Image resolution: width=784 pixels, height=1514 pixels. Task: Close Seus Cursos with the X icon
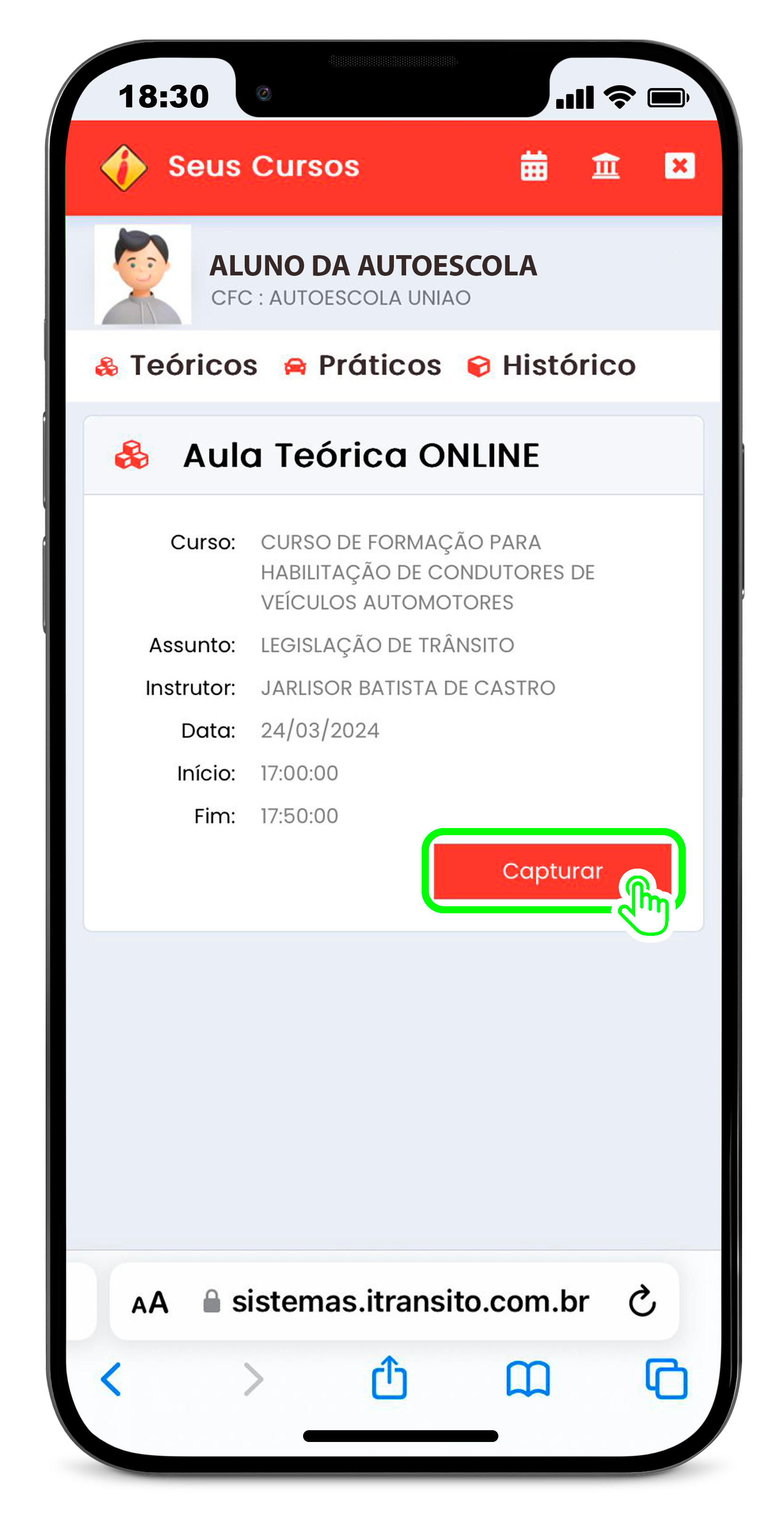[x=680, y=166]
